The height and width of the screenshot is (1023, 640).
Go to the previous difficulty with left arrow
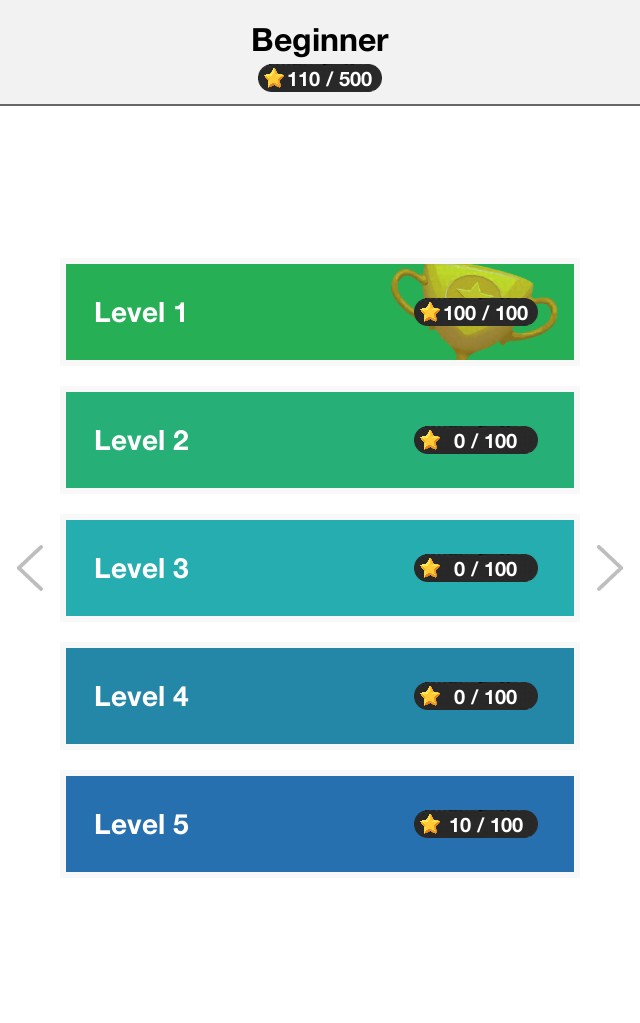30,568
